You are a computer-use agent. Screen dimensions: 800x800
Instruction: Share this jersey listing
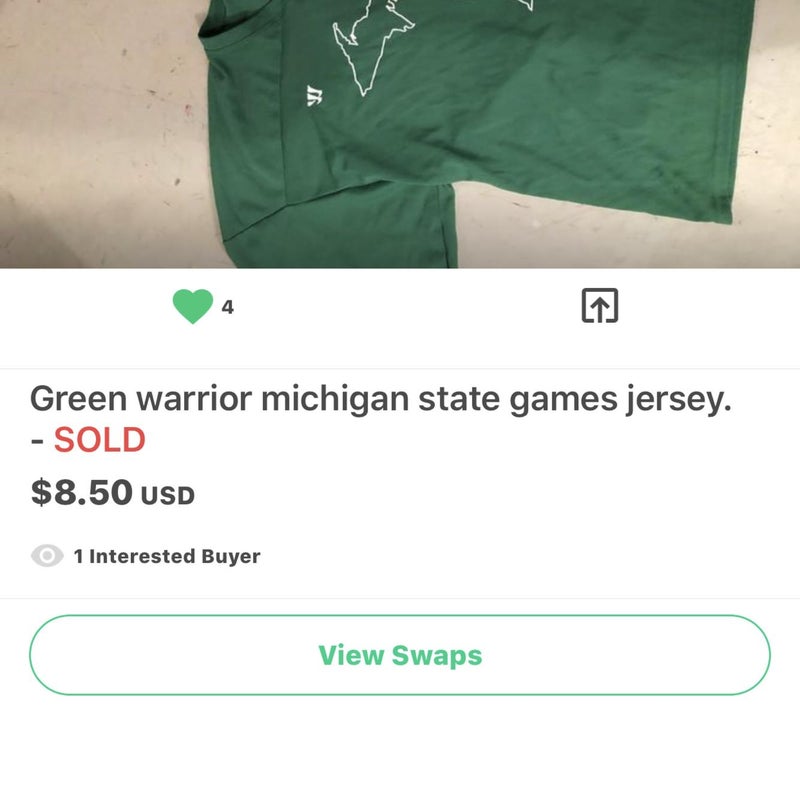coord(600,306)
